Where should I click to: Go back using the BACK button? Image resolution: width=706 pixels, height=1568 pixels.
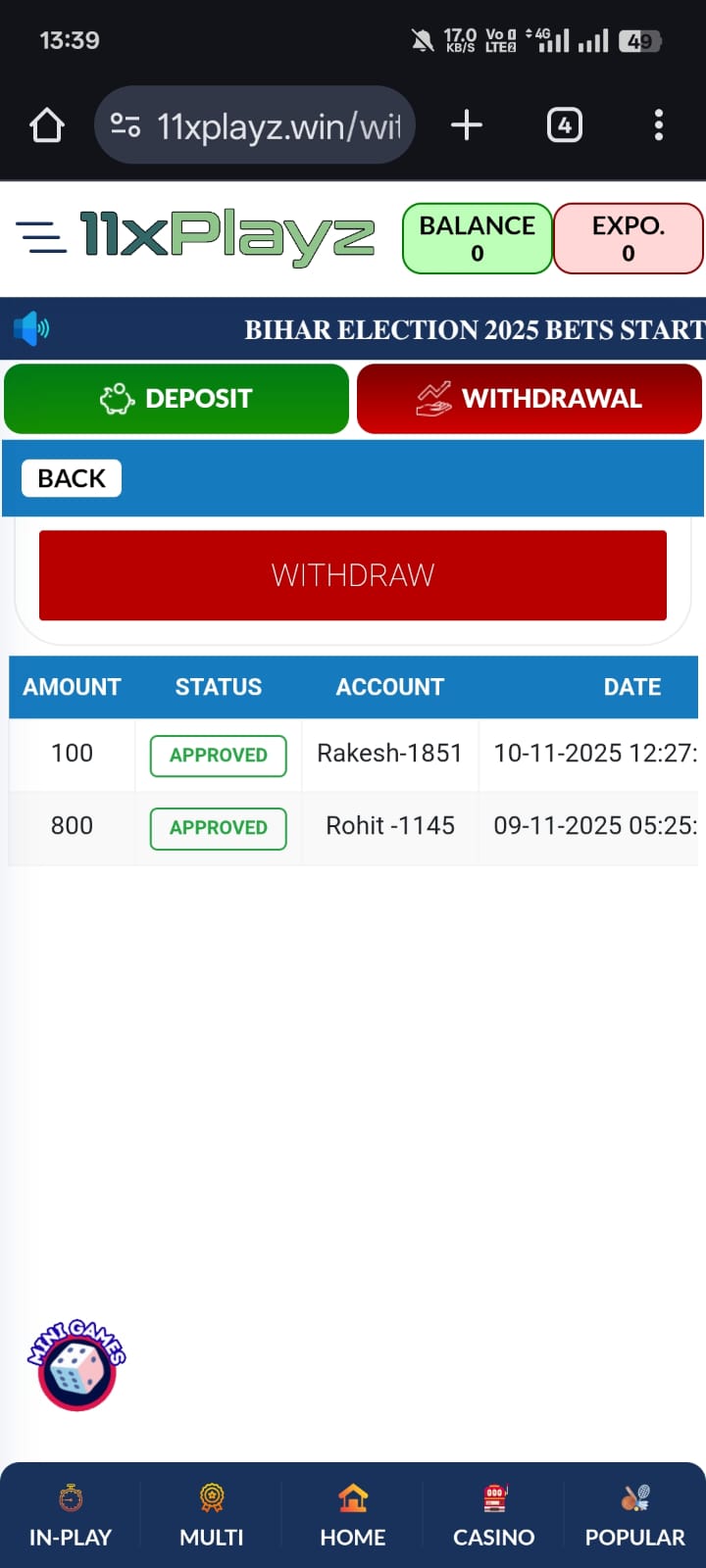tap(72, 478)
